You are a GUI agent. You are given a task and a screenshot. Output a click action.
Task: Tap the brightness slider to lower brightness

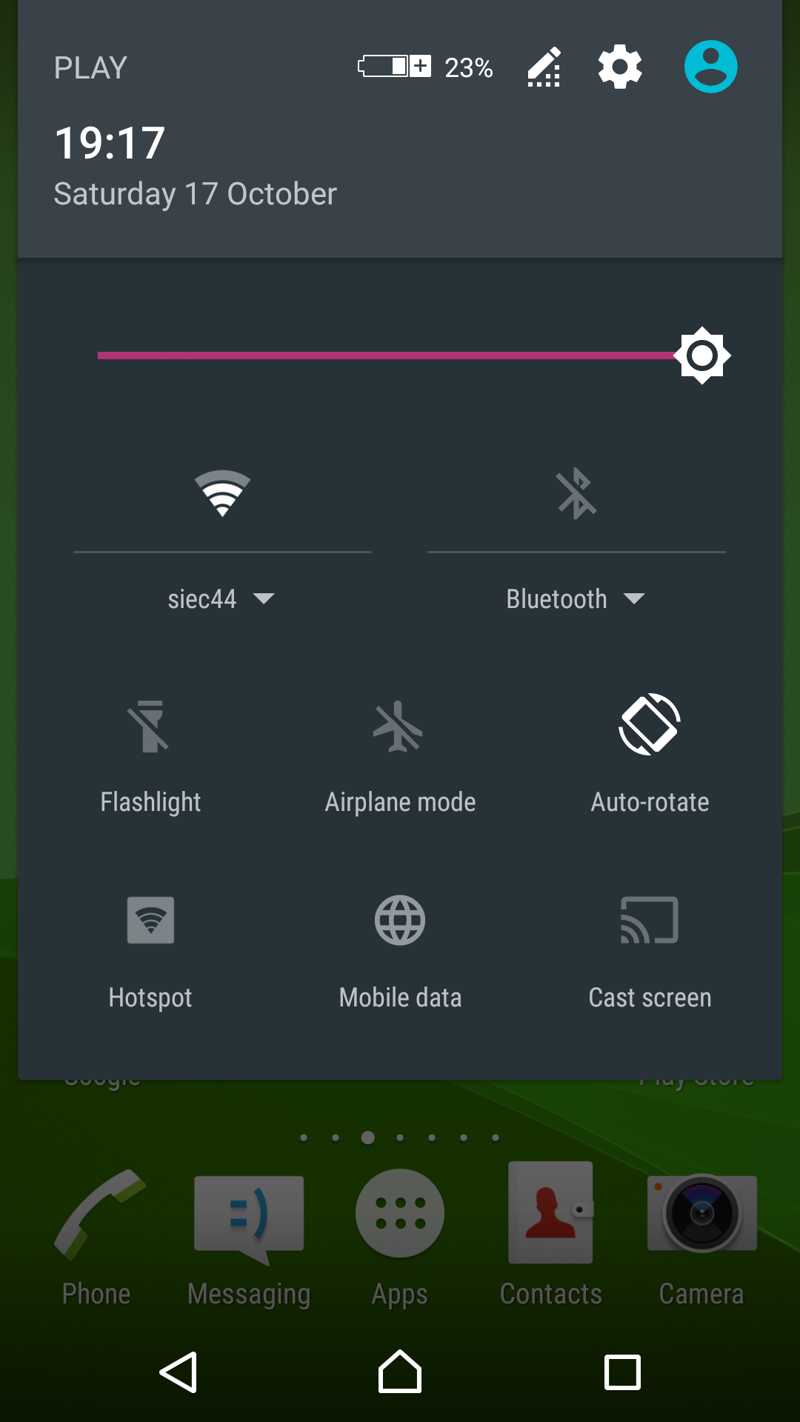(x=300, y=355)
